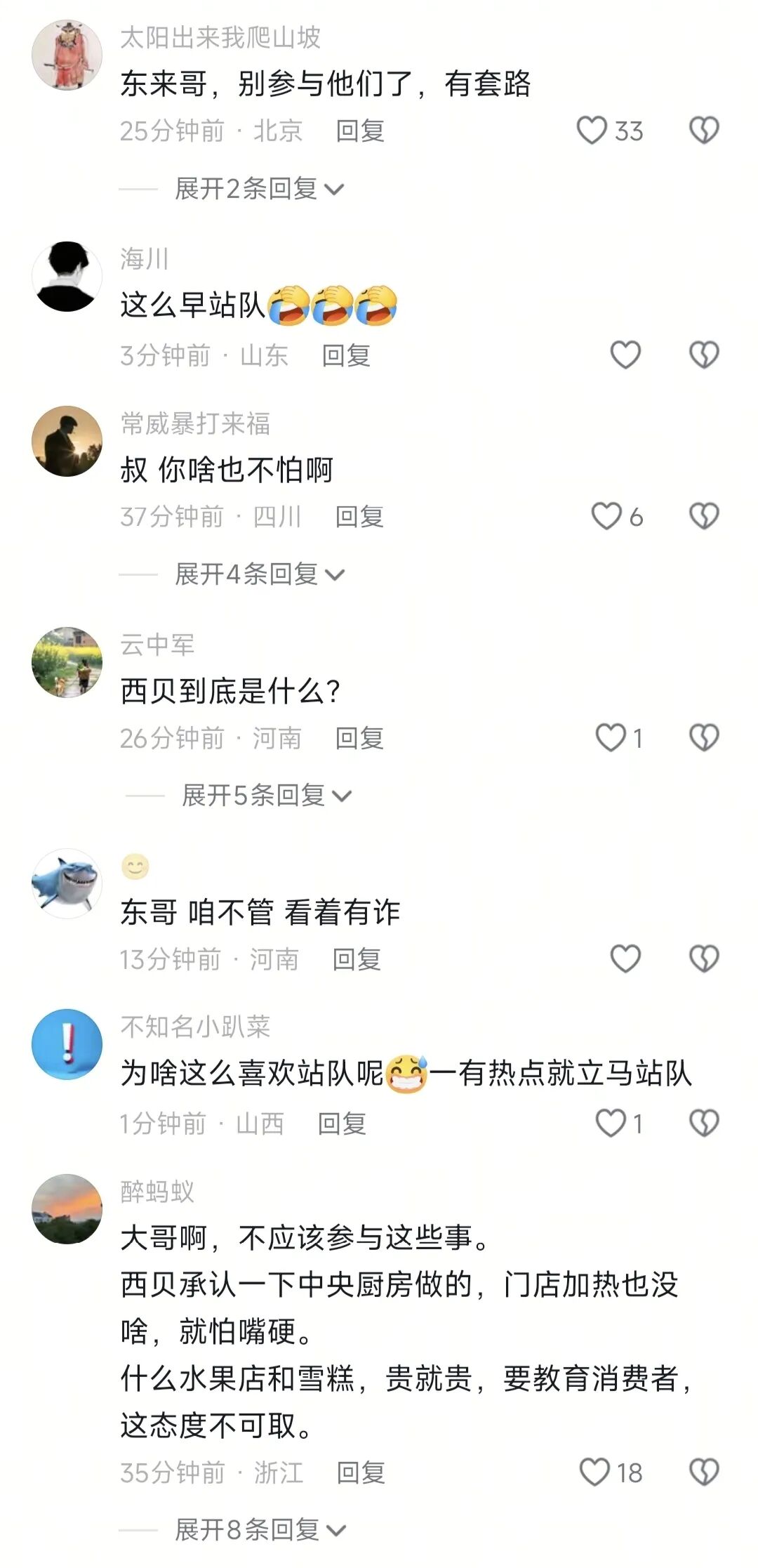Reply to 云中军's comment
Image resolution: width=758 pixels, height=1568 pixels.
[x=359, y=738]
